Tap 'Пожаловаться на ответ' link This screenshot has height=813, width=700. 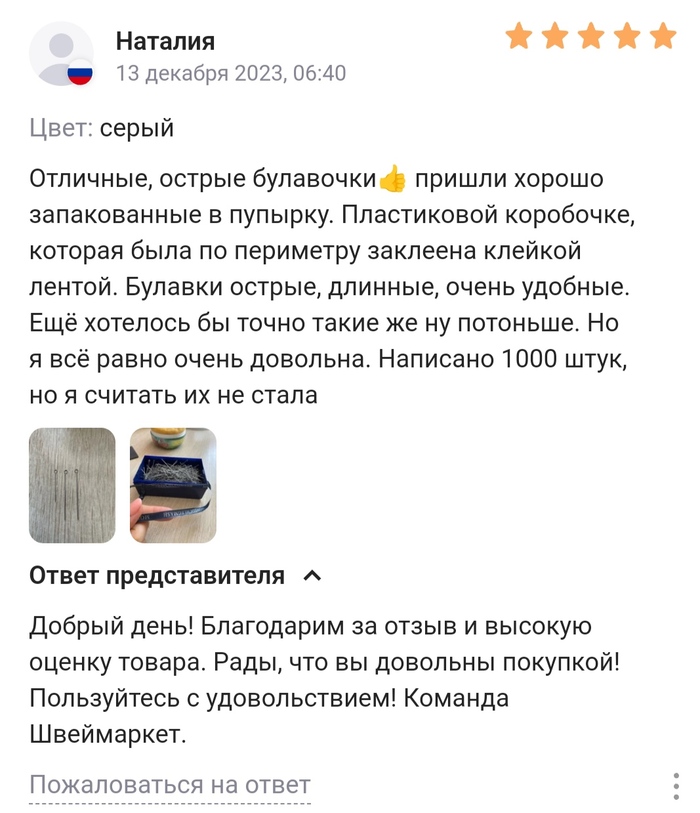(x=169, y=785)
